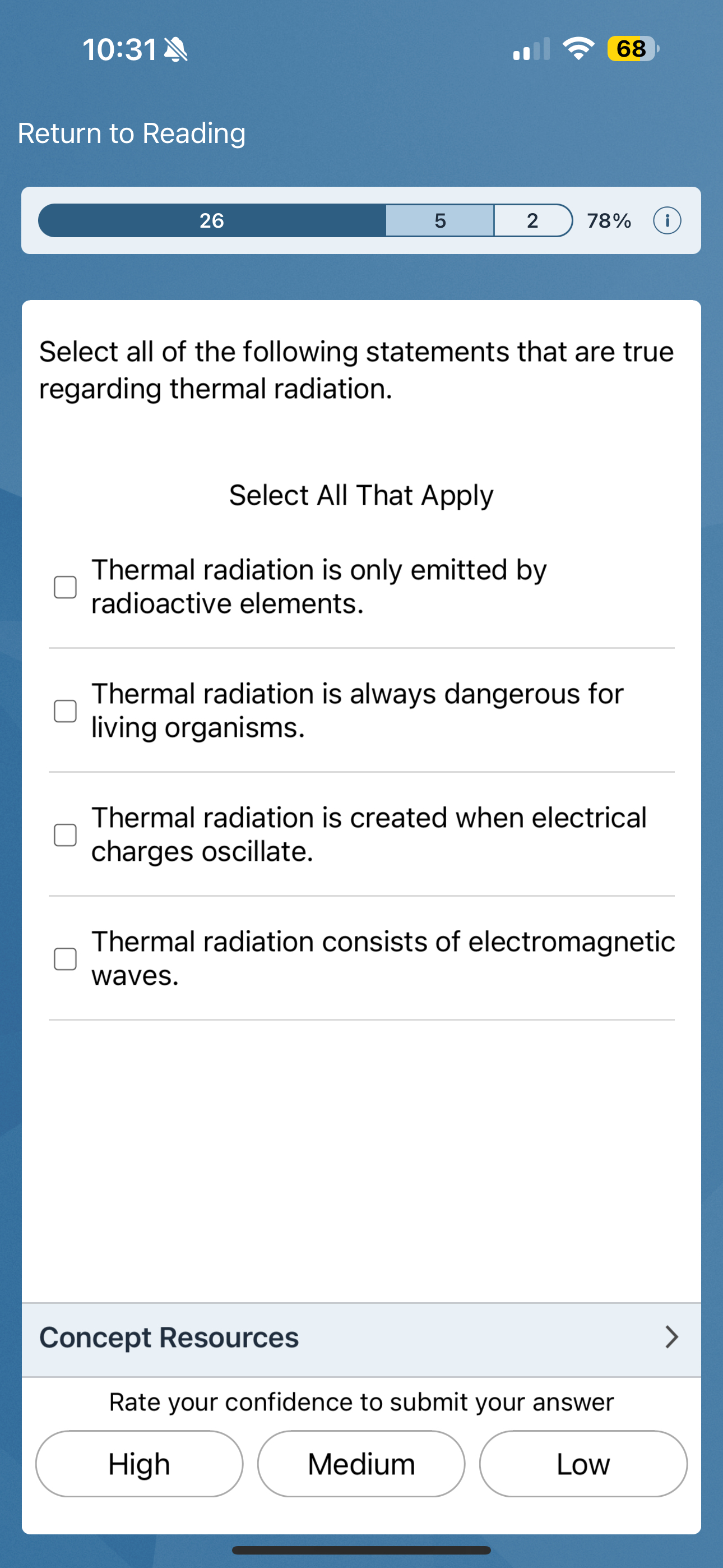Screen dimensions: 723x1568
Task: Select the electromagnetic waves statement
Action: point(64,959)
